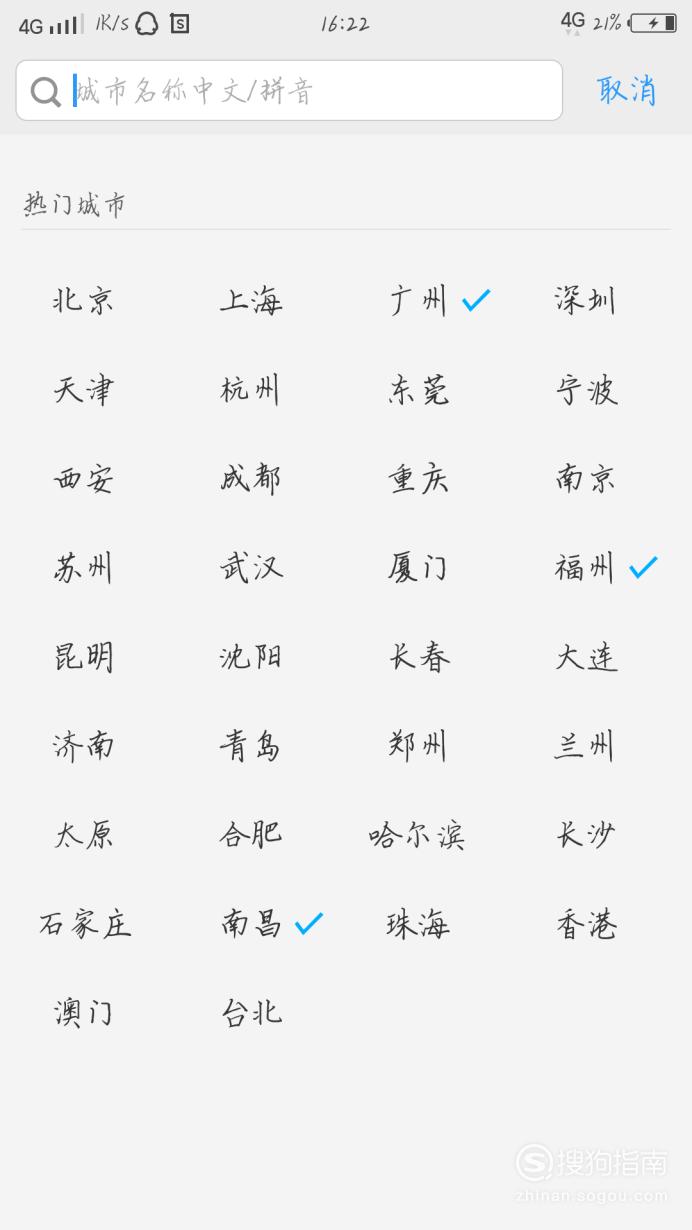692x1230 pixels.
Task: Choose 上海 as city
Action: click(x=251, y=300)
